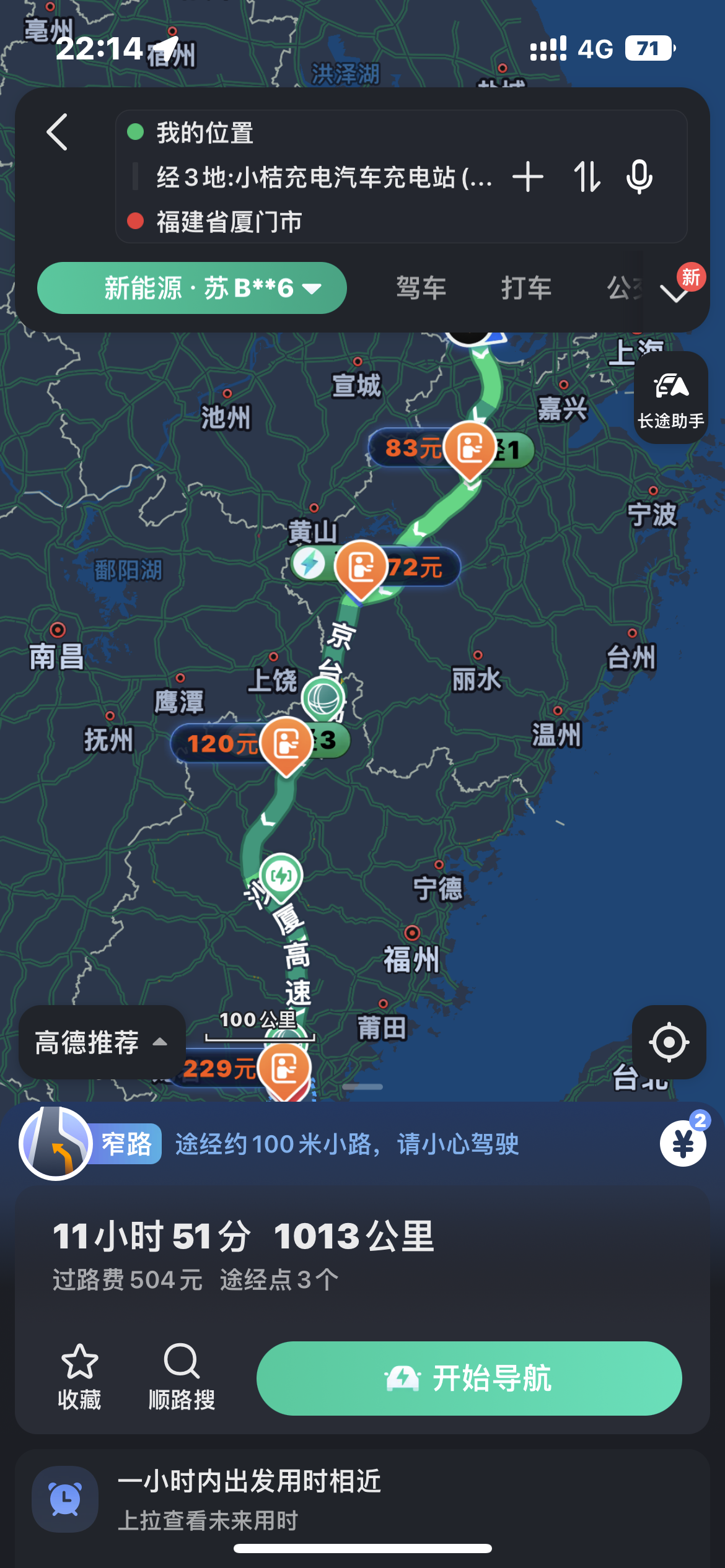Expand more travel modes chevron

675,292
